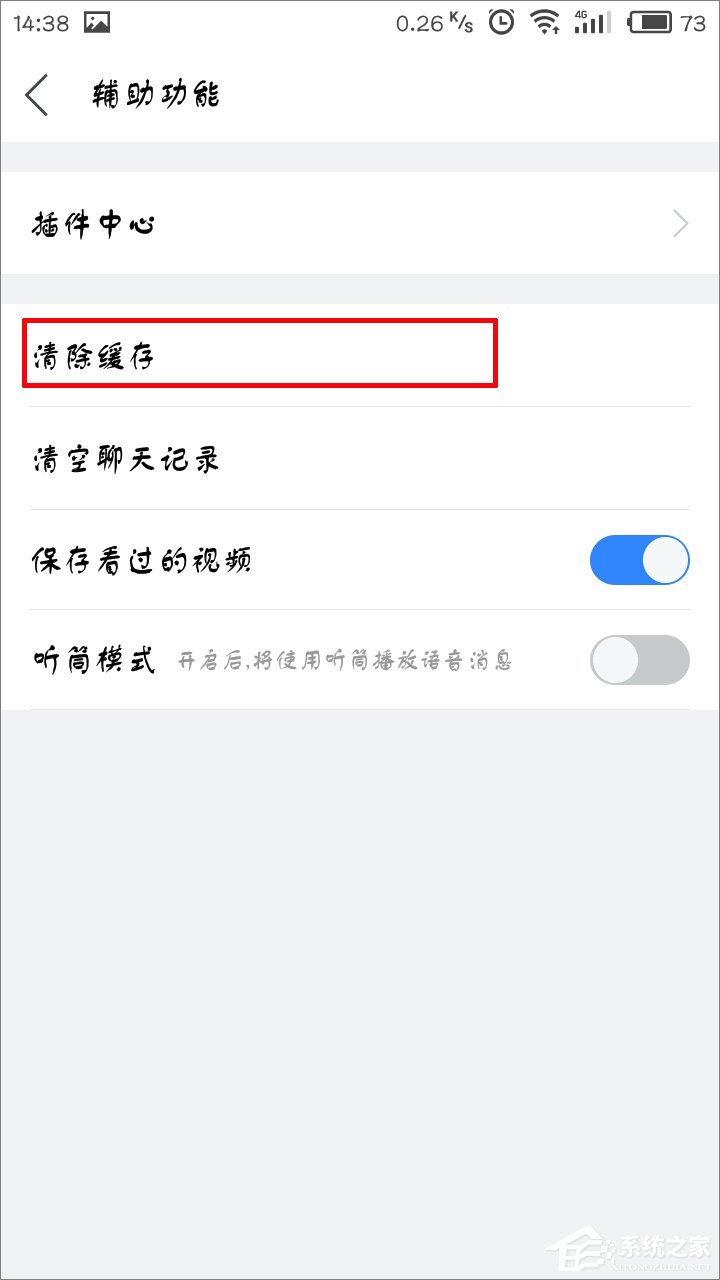Tap 清空聊天记录 to clear chat history
This screenshot has height=1280, width=720.
pos(124,457)
